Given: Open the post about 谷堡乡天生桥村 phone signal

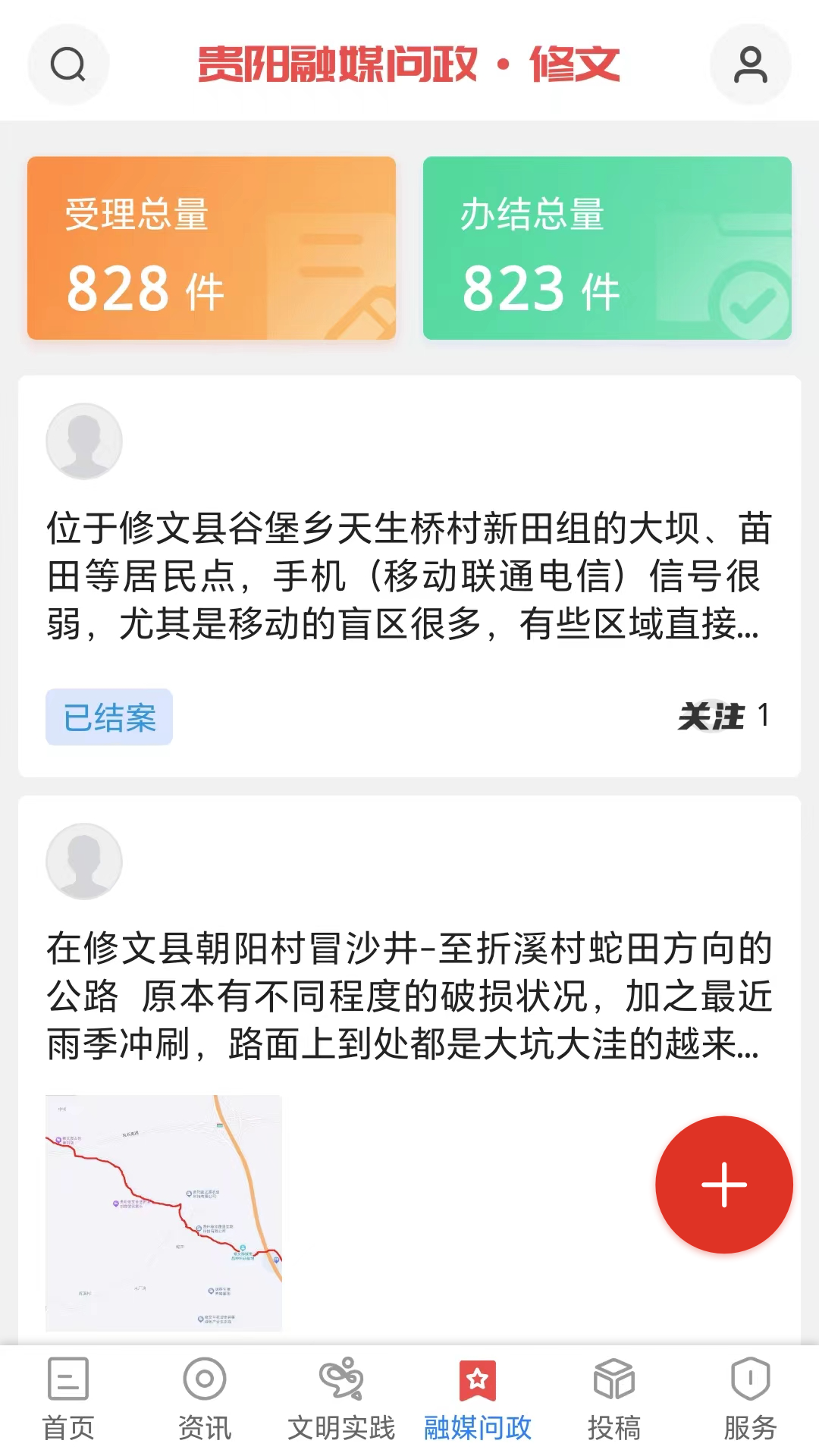Looking at the screenshot, I should point(409,576).
